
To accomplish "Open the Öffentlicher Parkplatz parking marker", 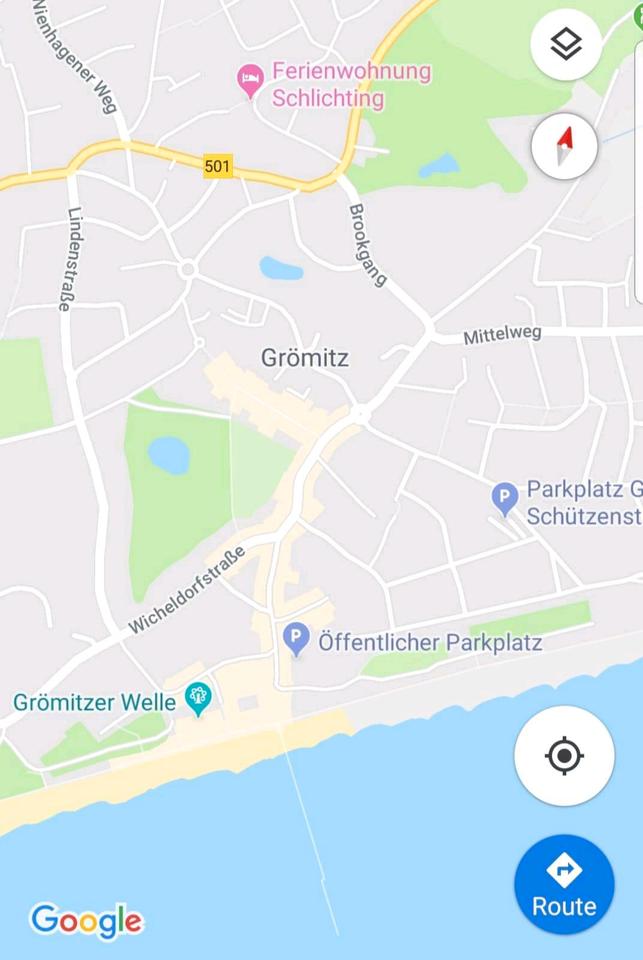I will [x=296, y=640].
